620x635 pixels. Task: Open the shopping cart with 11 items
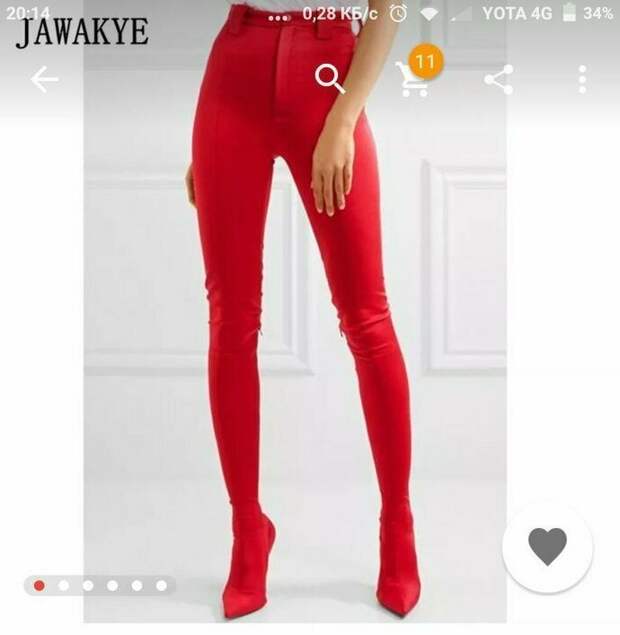tap(413, 77)
